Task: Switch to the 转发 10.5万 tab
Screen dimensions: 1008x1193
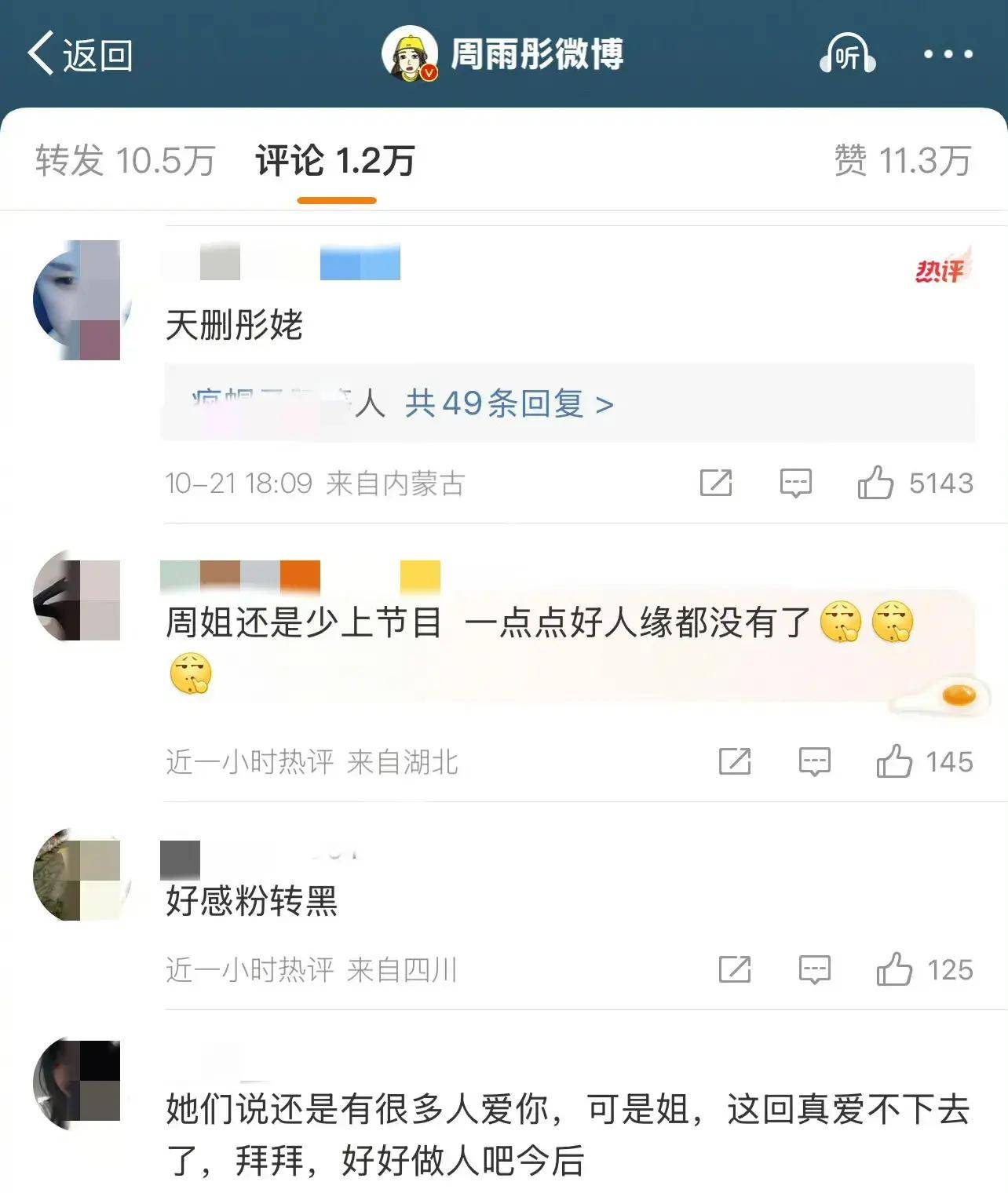Action: [125, 161]
